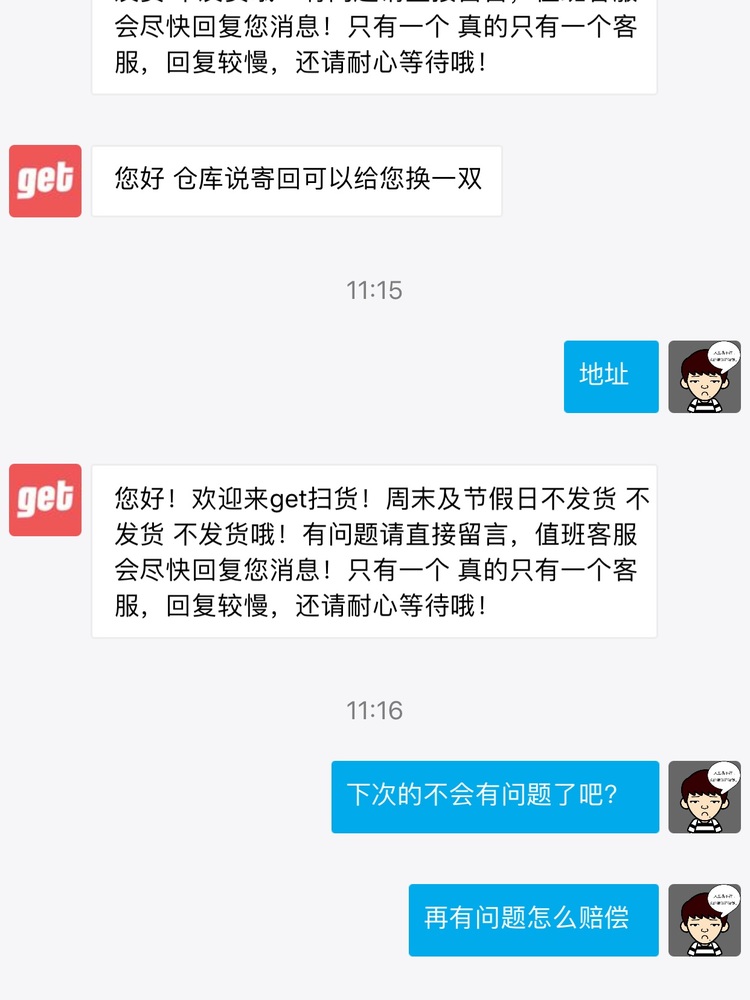Tap the user avatar beside 再有问题怎么赔偿
Screen dimensions: 750x1000
pos(704,920)
